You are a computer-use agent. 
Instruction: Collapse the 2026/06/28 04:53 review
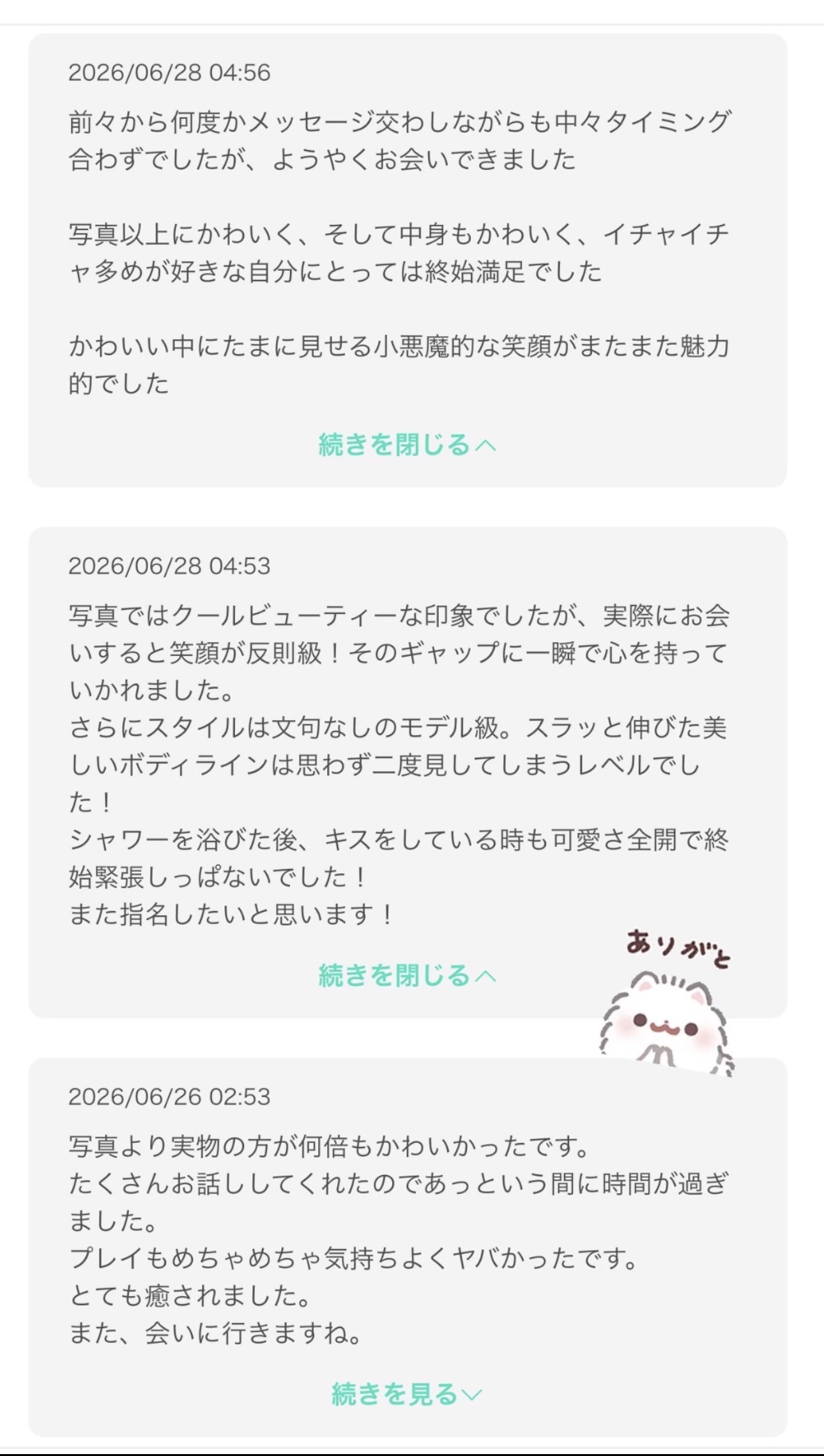tap(408, 976)
